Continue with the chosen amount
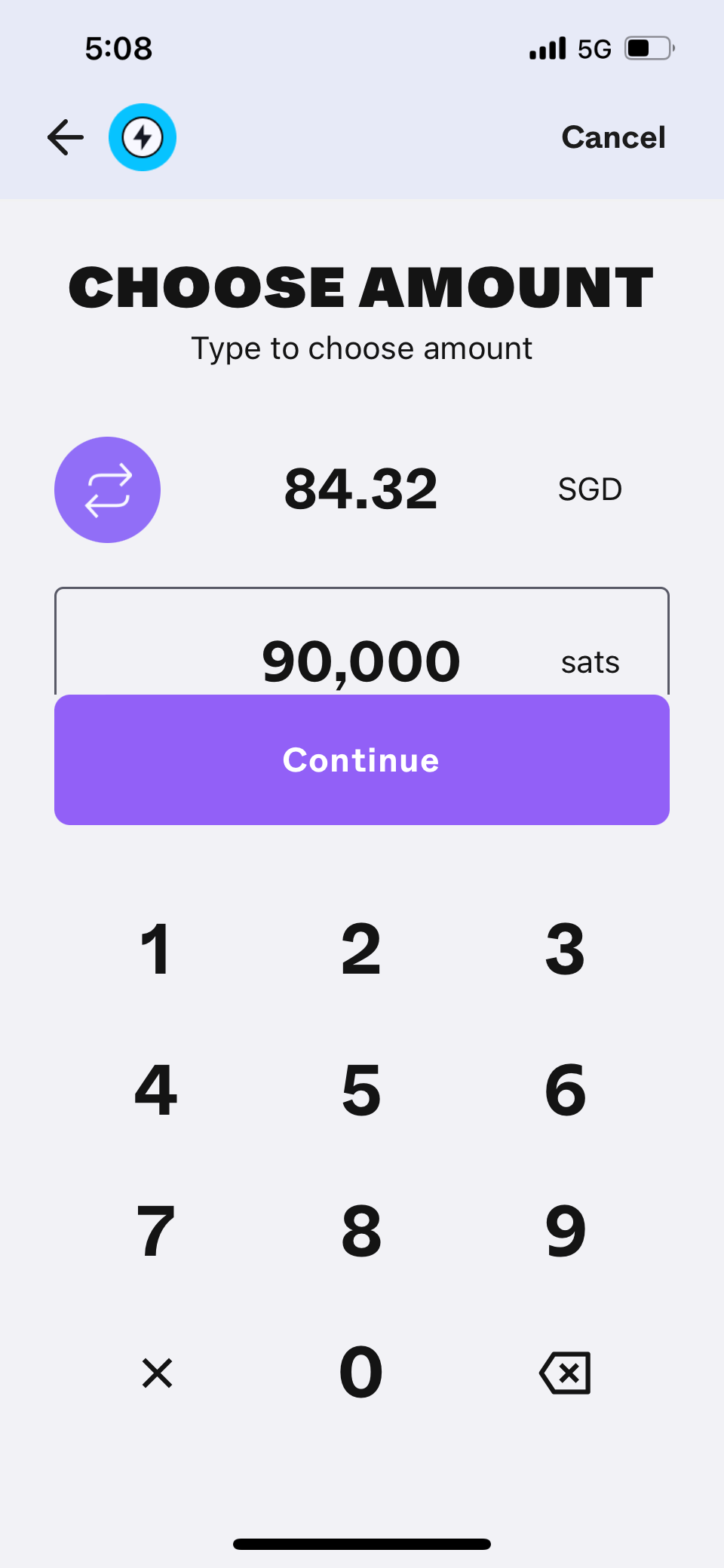 pos(362,759)
